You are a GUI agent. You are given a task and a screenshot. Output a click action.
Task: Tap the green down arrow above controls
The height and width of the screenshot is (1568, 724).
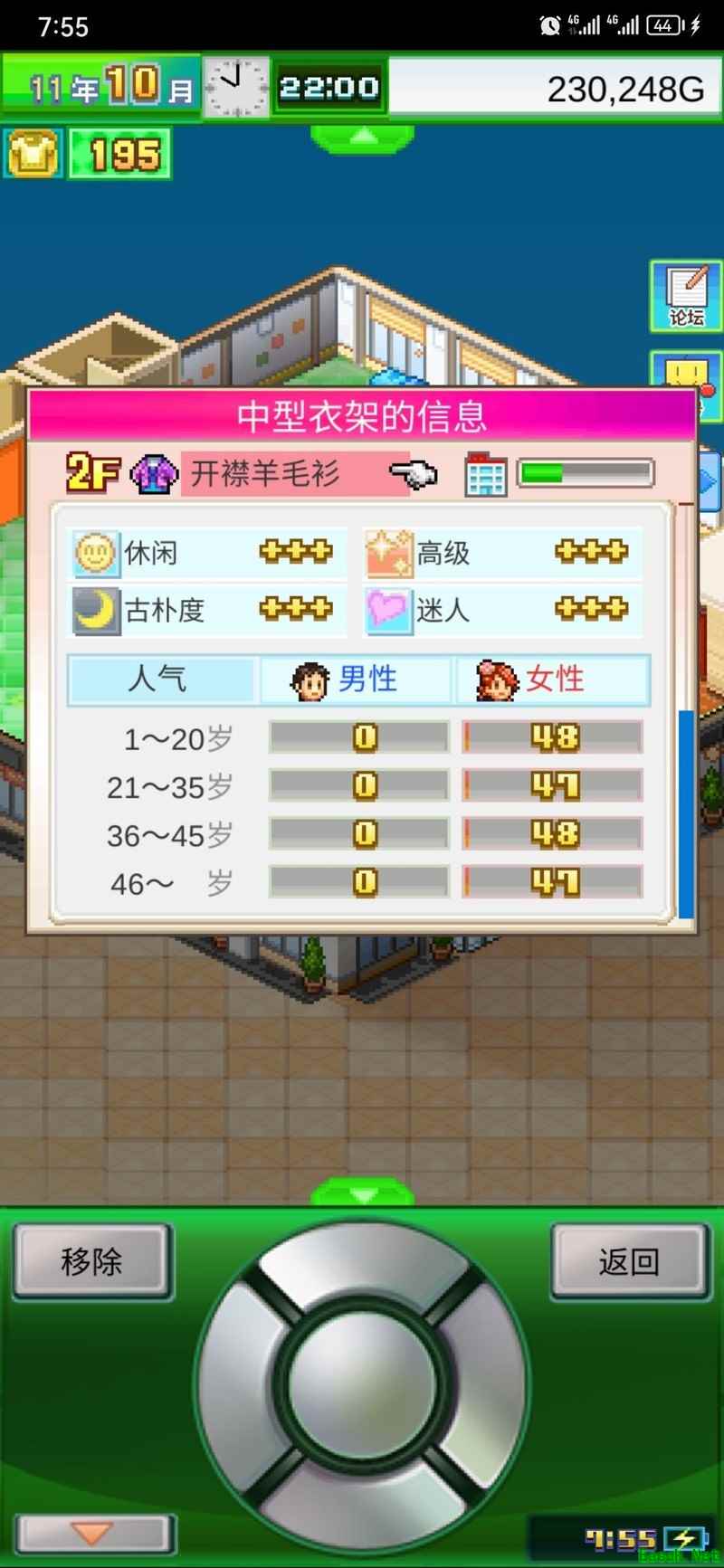pyautogui.click(x=363, y=1193)
